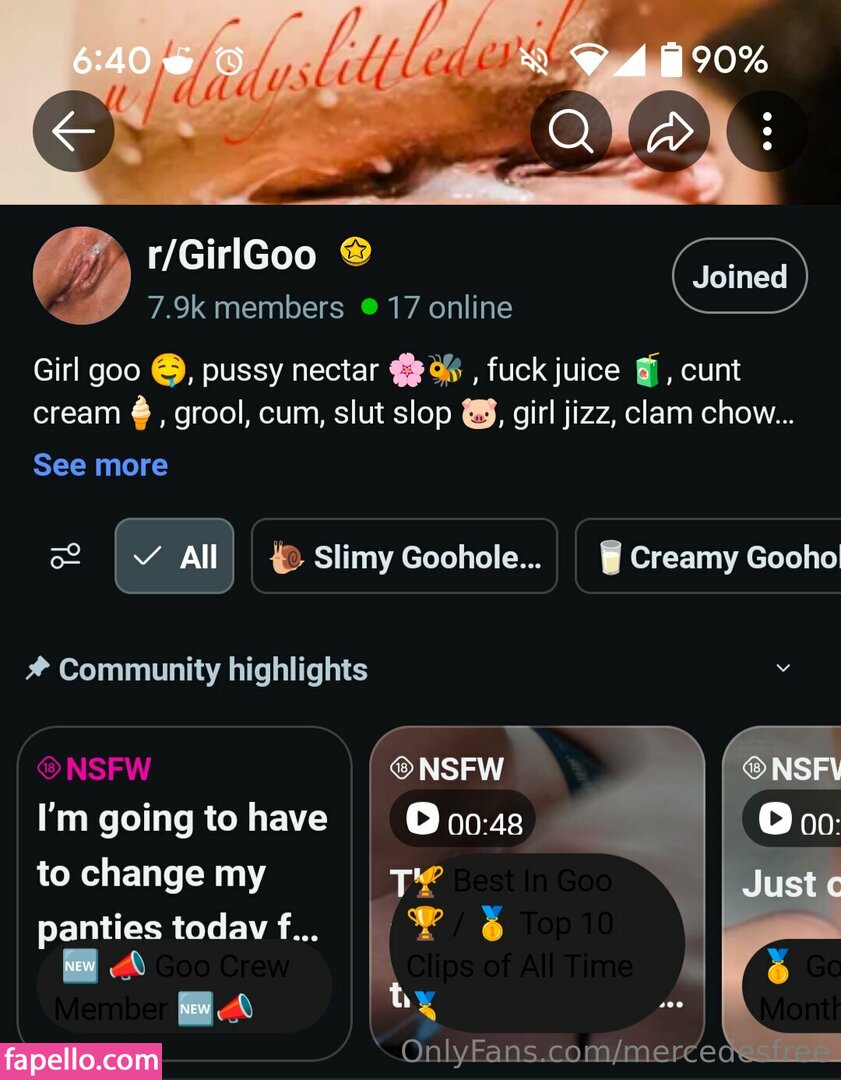Tap the Joined button
This screenshot has width=841, height=1080.
tap(739, 276)
